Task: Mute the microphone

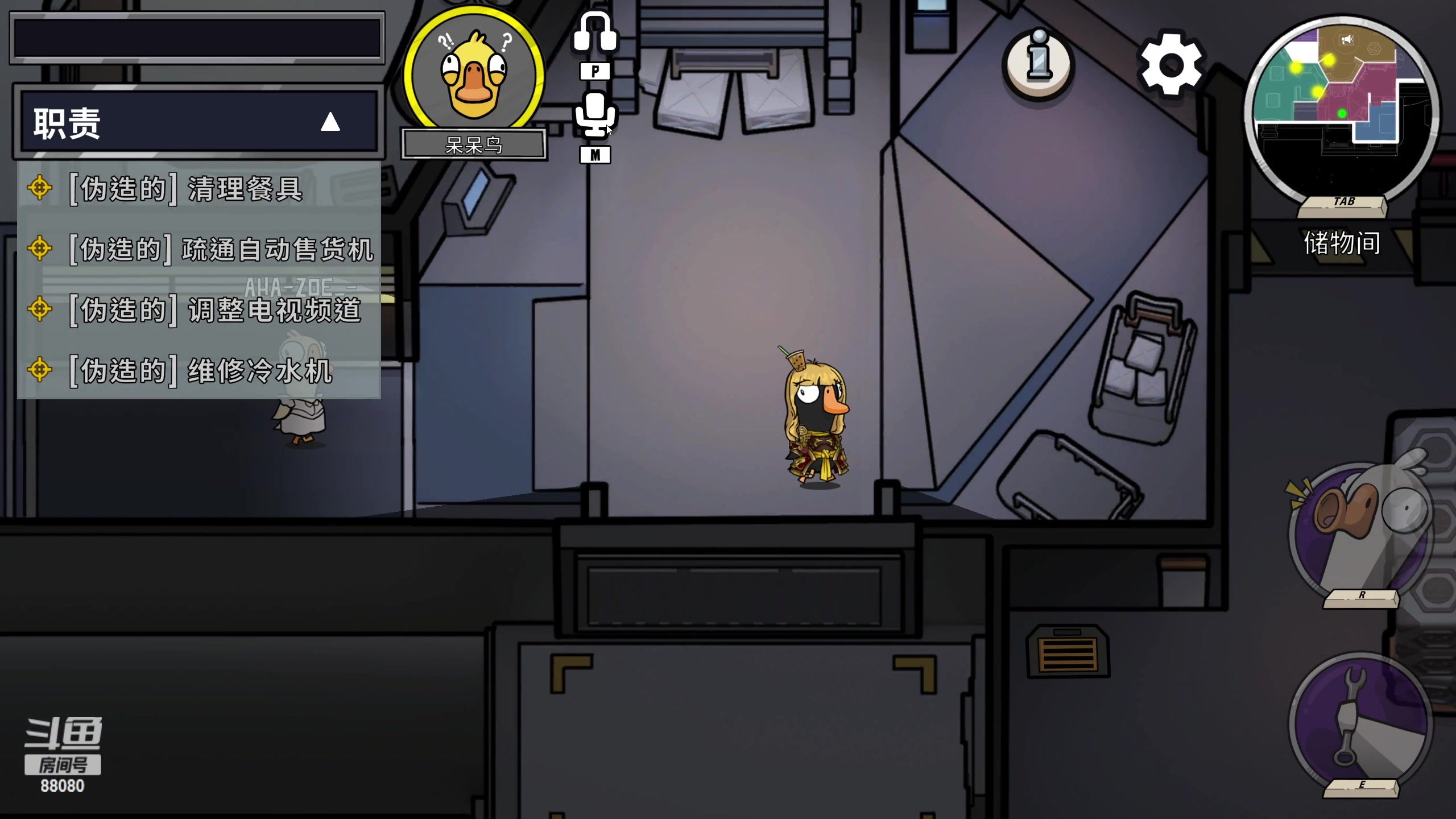Action: [x=595, y=114]
